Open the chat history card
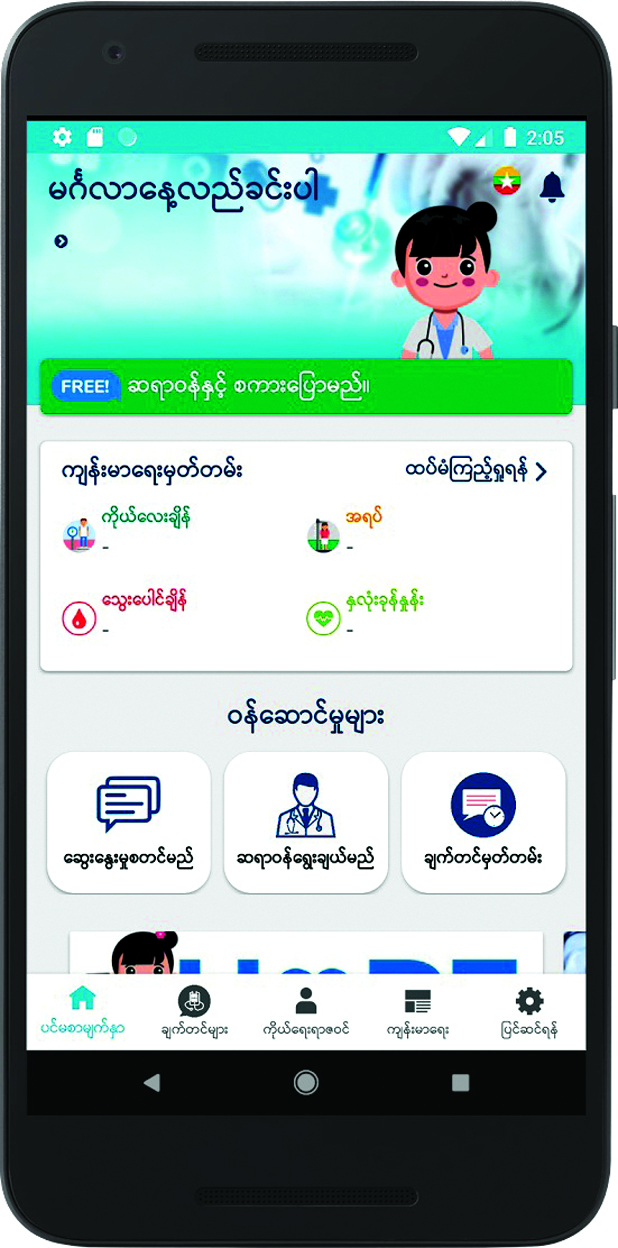The width and height of the screenshot is (618, 1248). point(483,822)
